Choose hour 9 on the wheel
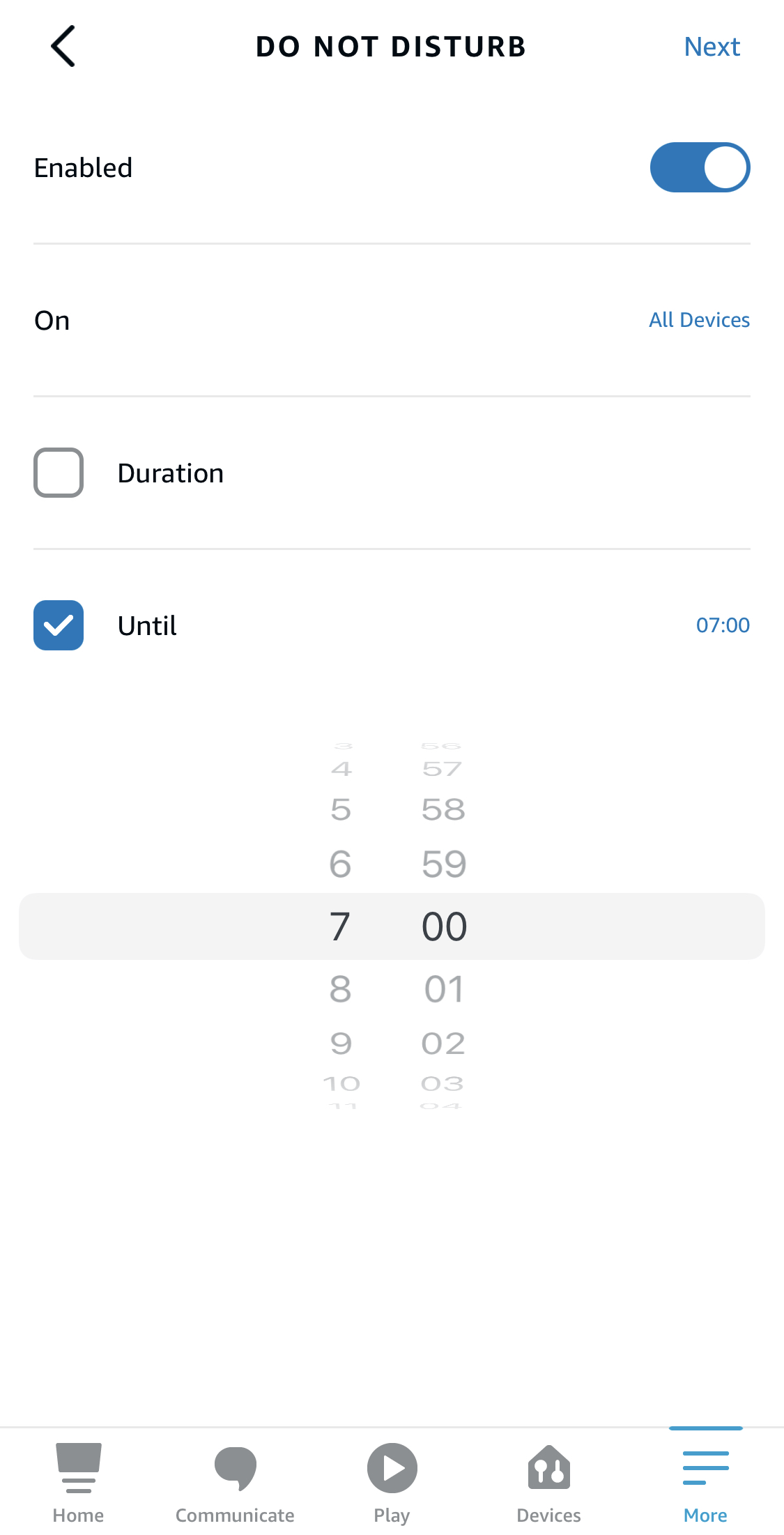This screenshot has height=1535, width=784. point(340,1043)
